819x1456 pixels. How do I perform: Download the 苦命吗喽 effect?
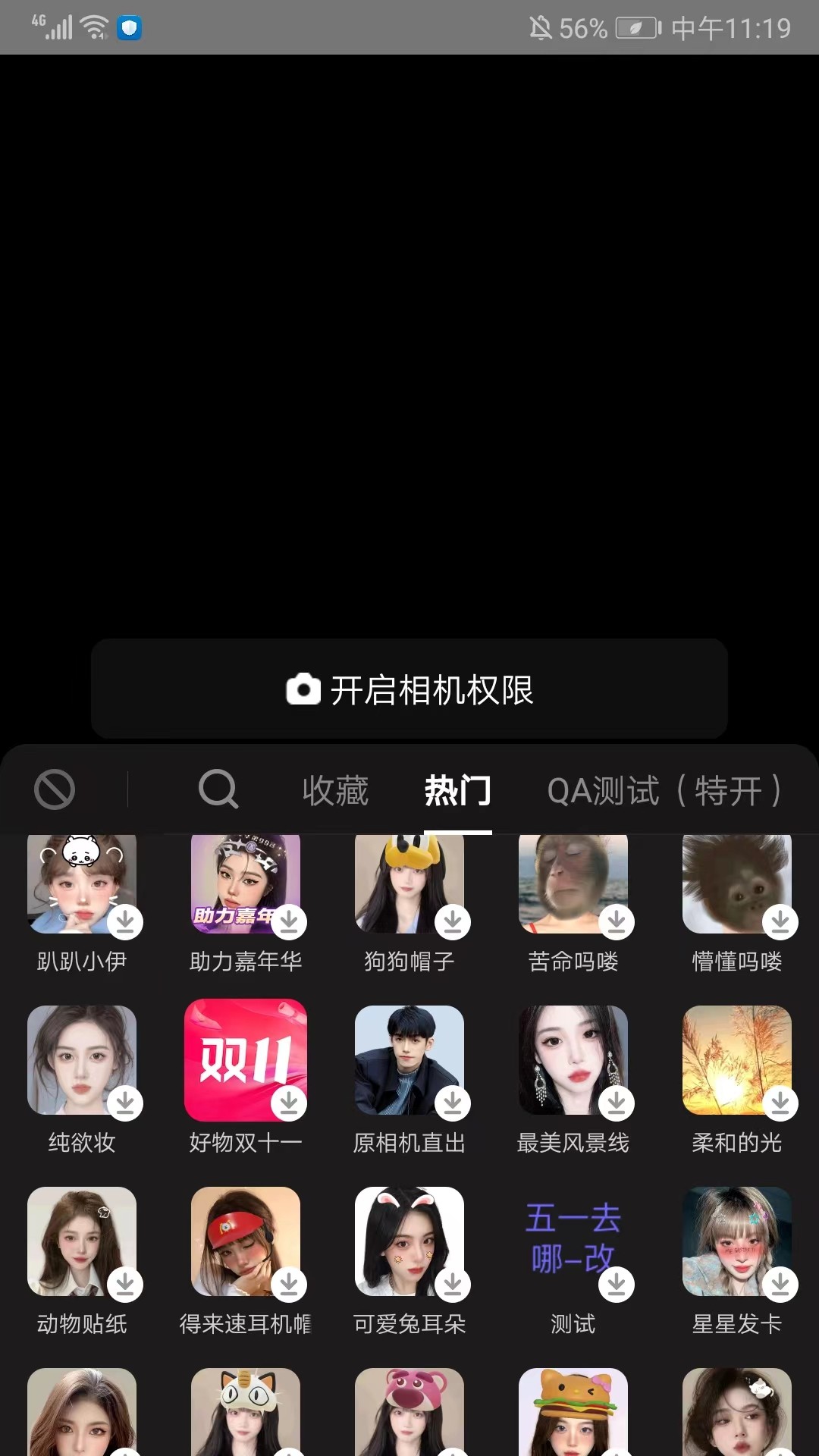[x=617, y=922]
